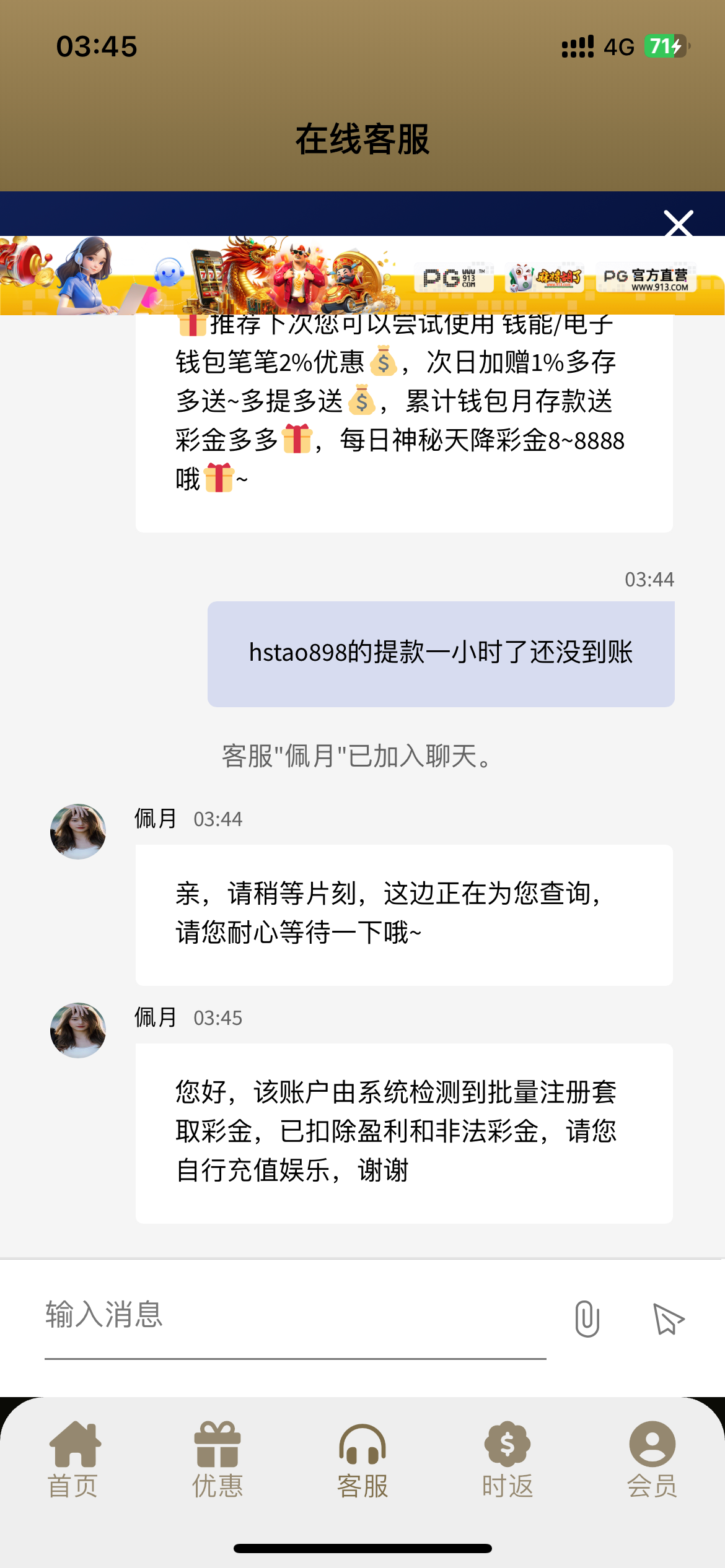Attach a file with the paperclip icon
725x1568 pixels.
(x=586, y=1318)
